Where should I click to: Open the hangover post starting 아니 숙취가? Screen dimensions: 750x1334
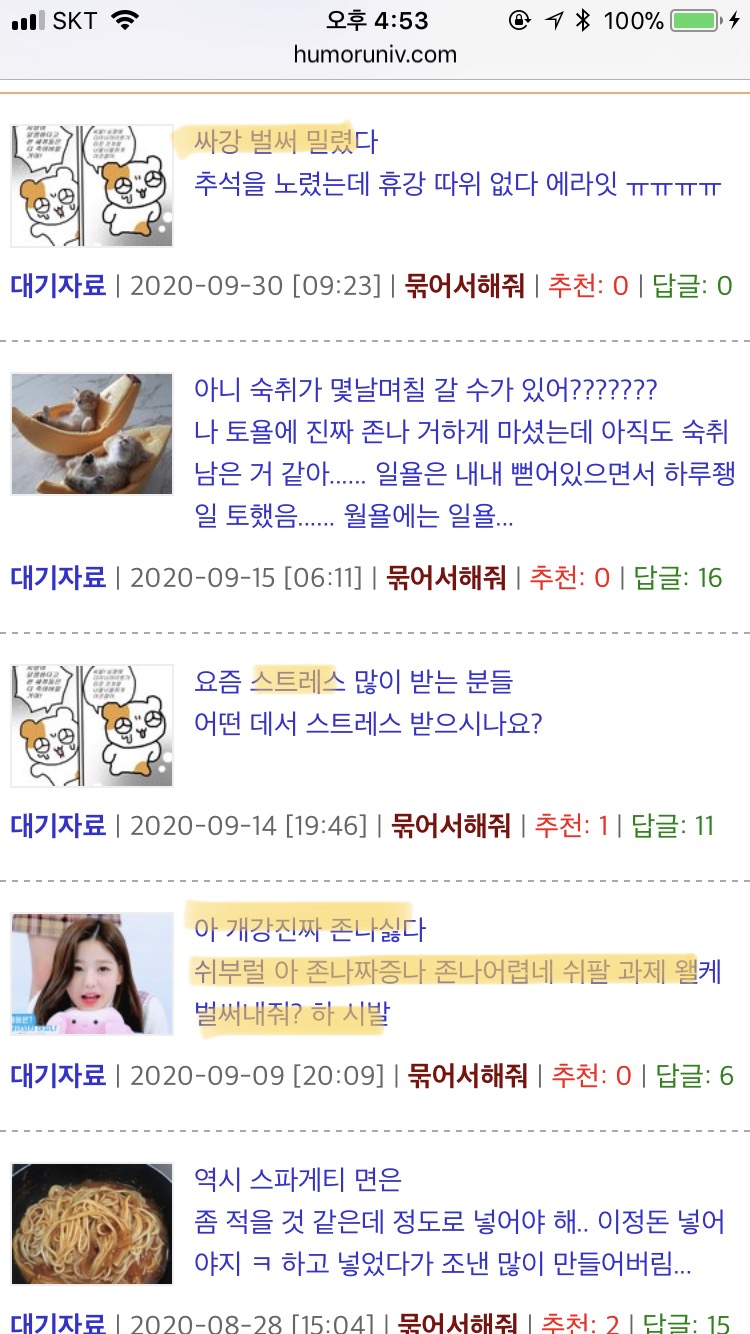[426, 390]
